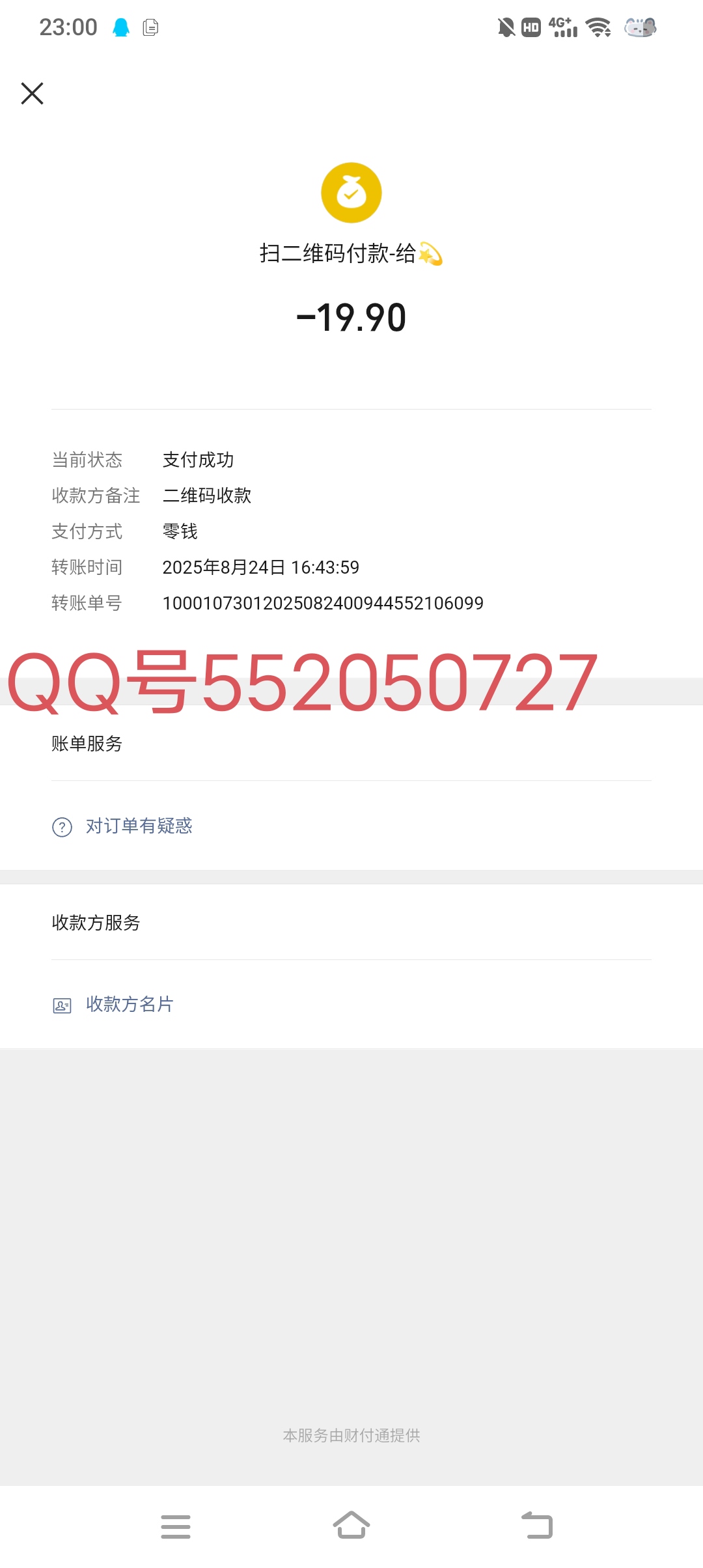Go to the system home screen
This screenshot has height=1568, width=703.
coord(351,1526)
